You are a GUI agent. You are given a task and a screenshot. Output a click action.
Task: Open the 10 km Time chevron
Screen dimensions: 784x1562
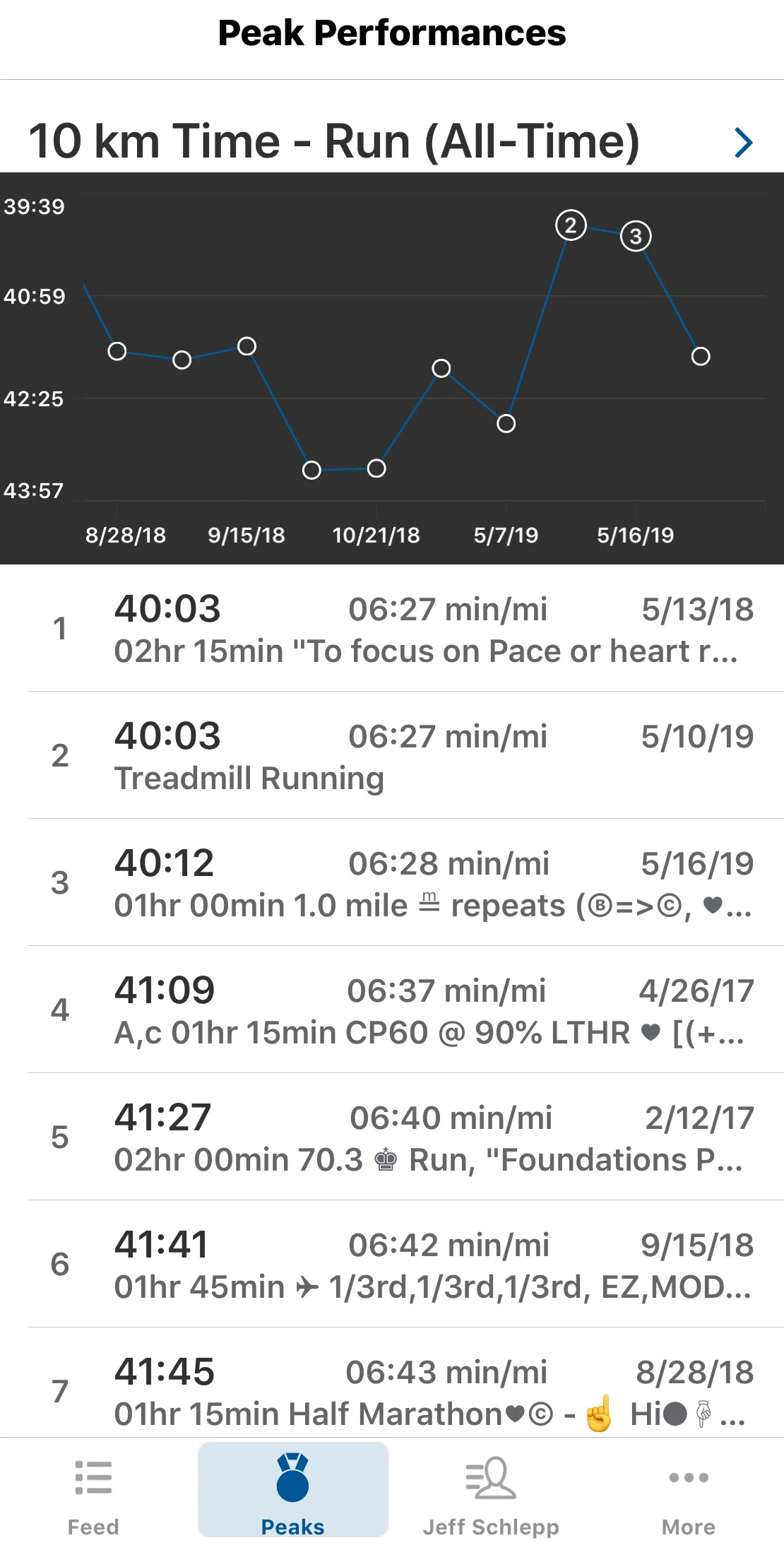743,142
